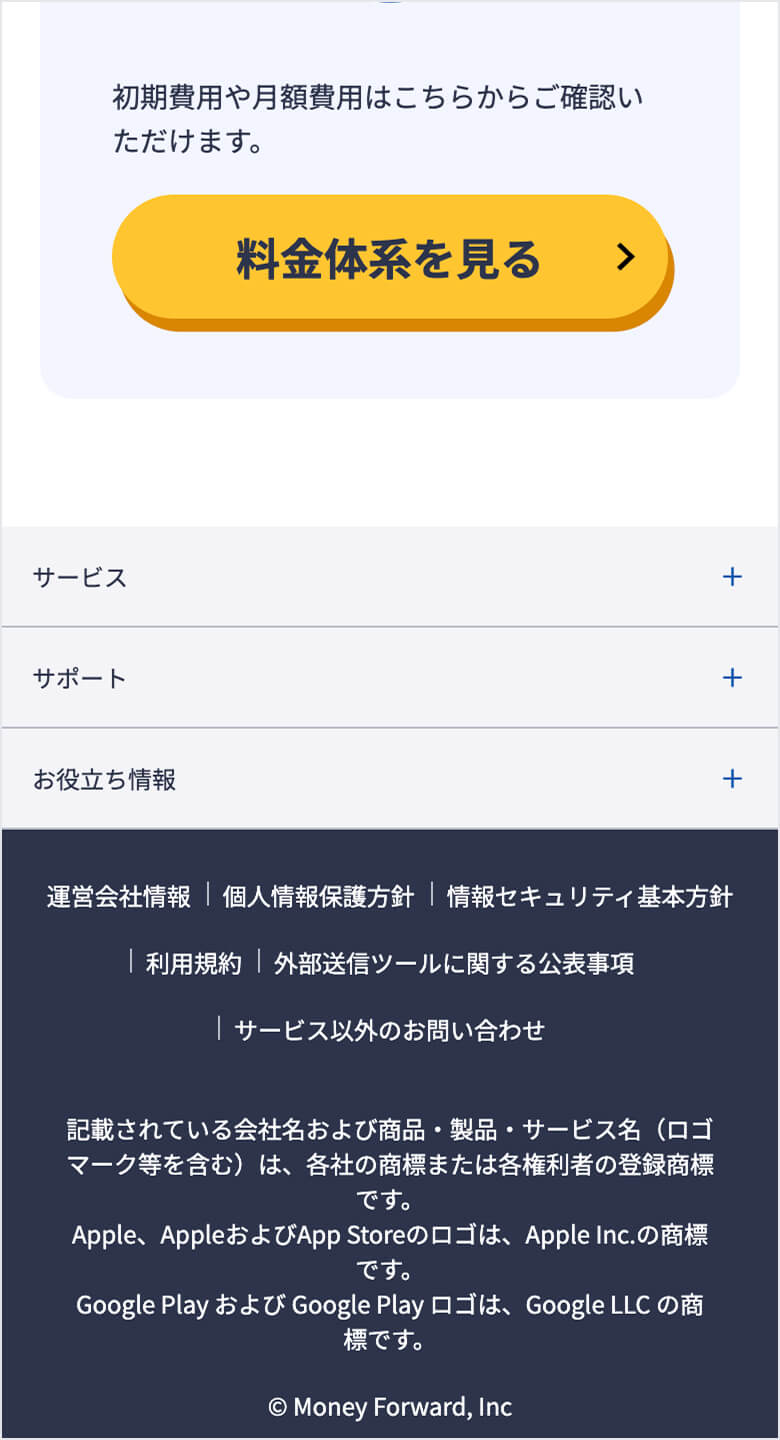780x1440 pixels.
Task: Click the plus icon next to サービス
Action: click(x=733, y=576)
